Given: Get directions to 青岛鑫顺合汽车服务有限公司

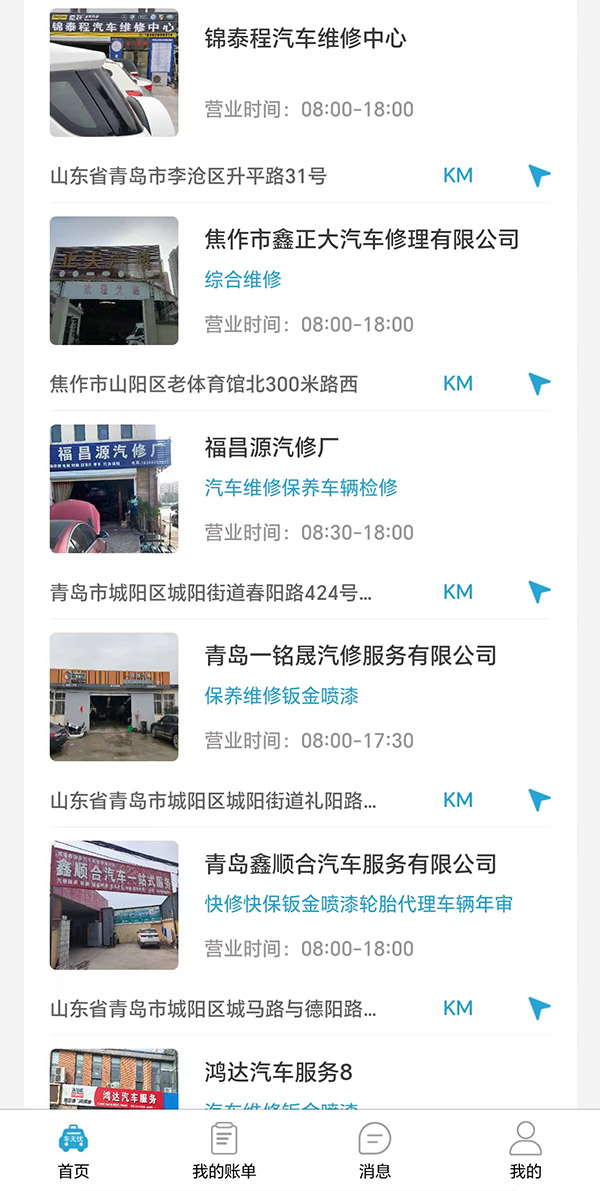Looking at the screenshot, I should click(x=539, y=1008).
